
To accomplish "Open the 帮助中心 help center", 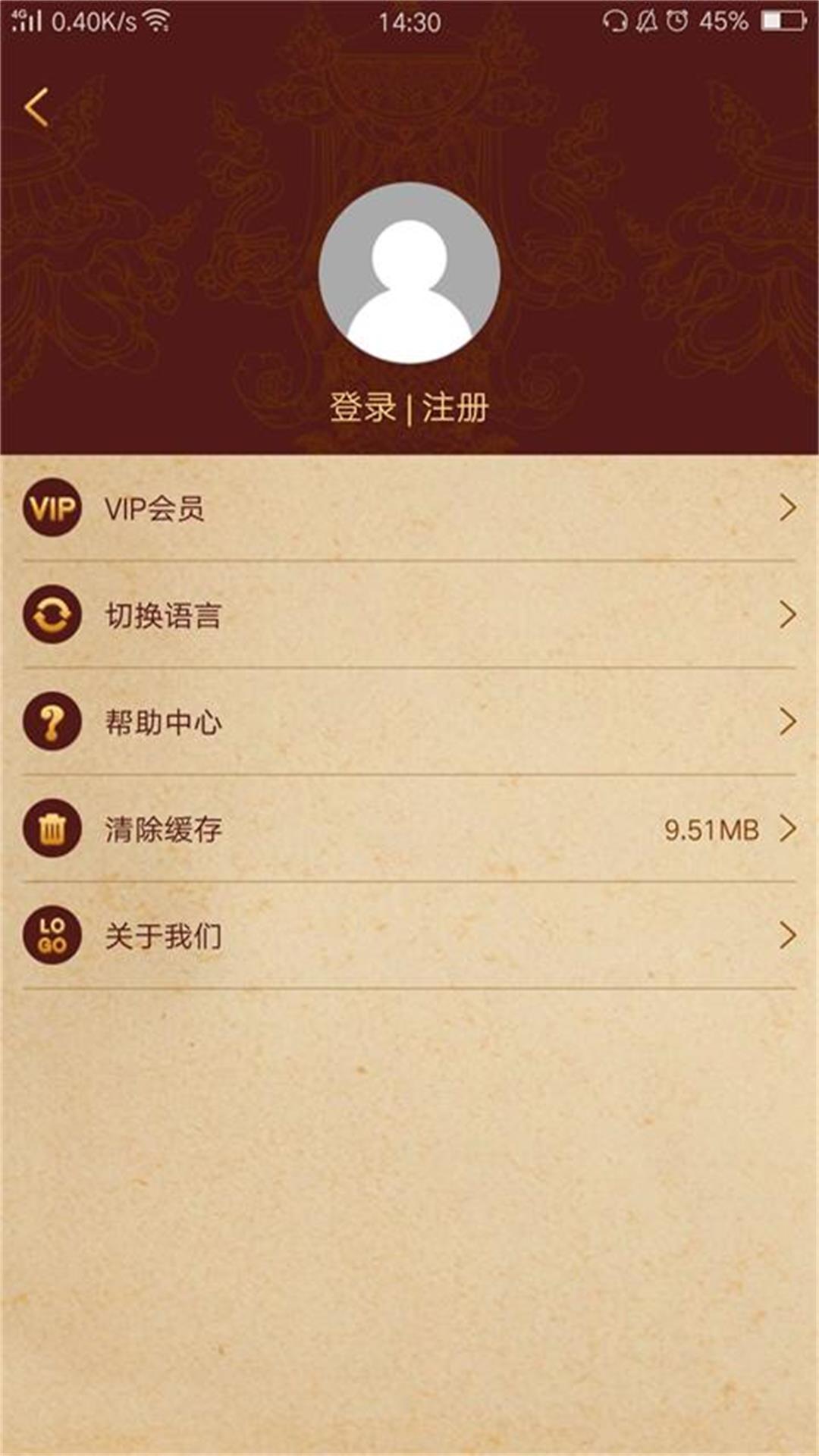I will (x=409, y=722).
